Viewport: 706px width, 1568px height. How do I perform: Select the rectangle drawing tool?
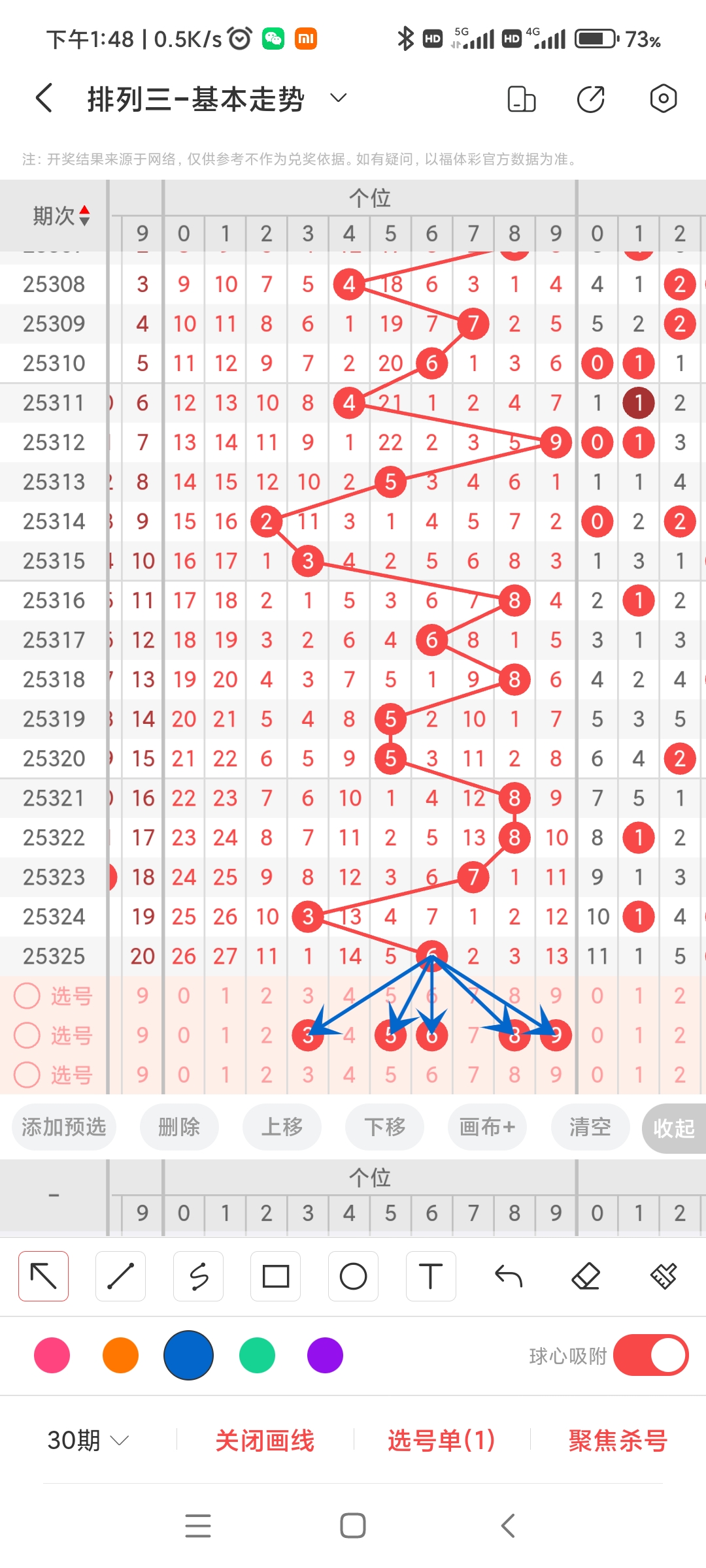tap(276, 1275)
